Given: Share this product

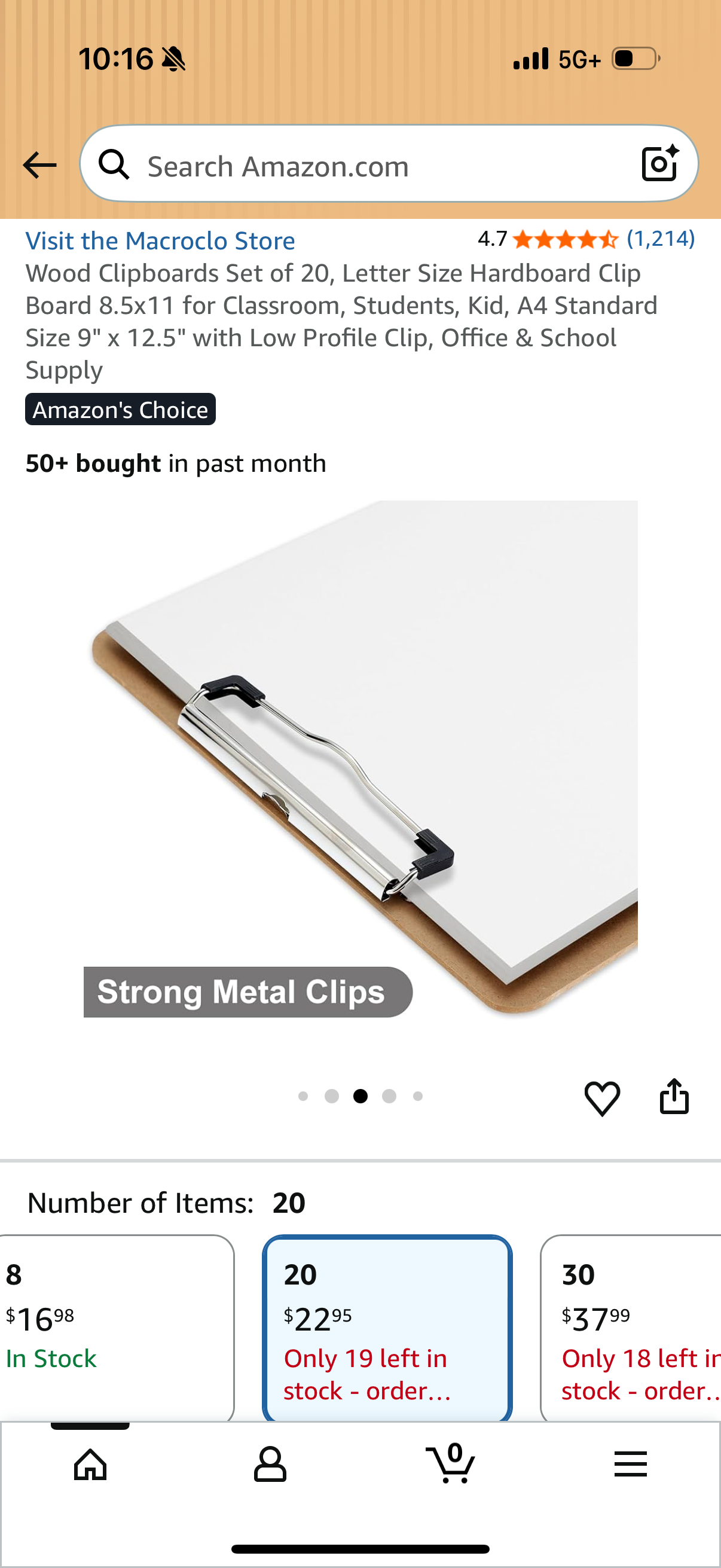Looking at the screenshot, I should pos(674,1096).
